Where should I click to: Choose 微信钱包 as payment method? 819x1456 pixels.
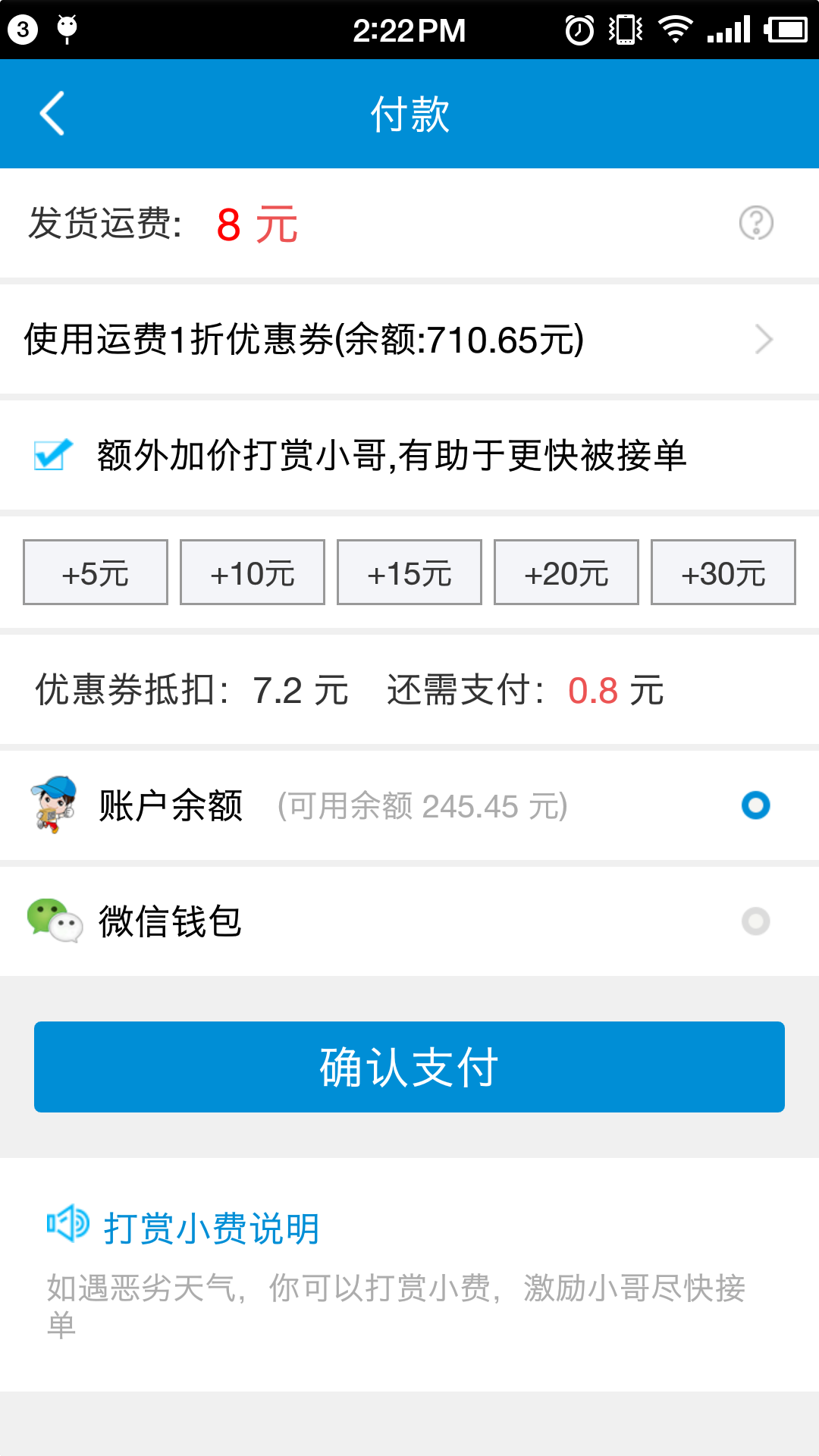(x=409, y=921)
